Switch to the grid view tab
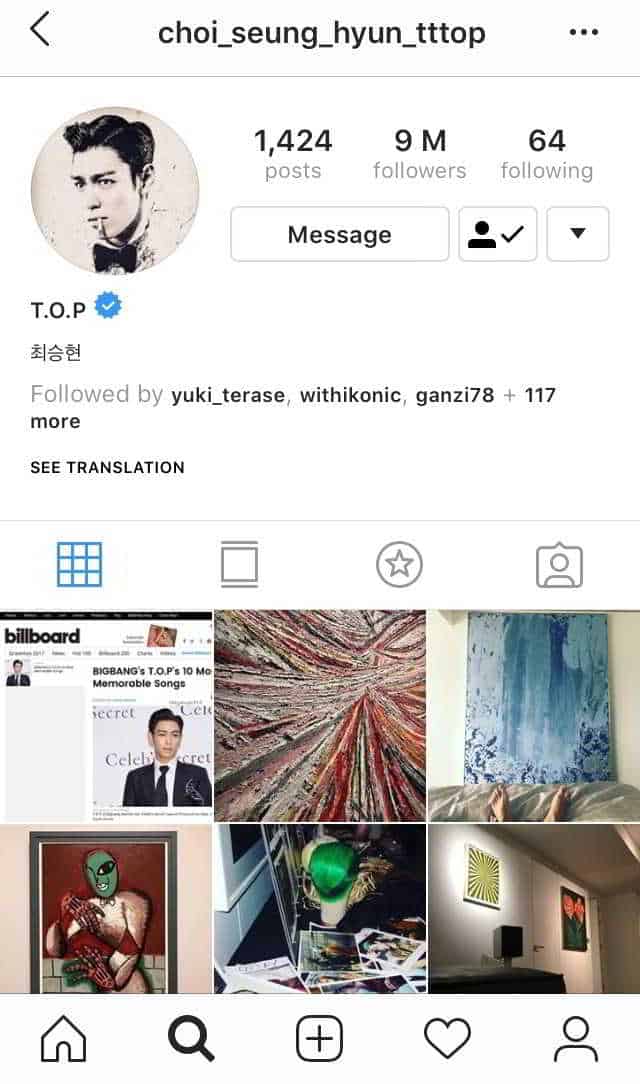Viewport: 640px width, 1084px height. 80,565
